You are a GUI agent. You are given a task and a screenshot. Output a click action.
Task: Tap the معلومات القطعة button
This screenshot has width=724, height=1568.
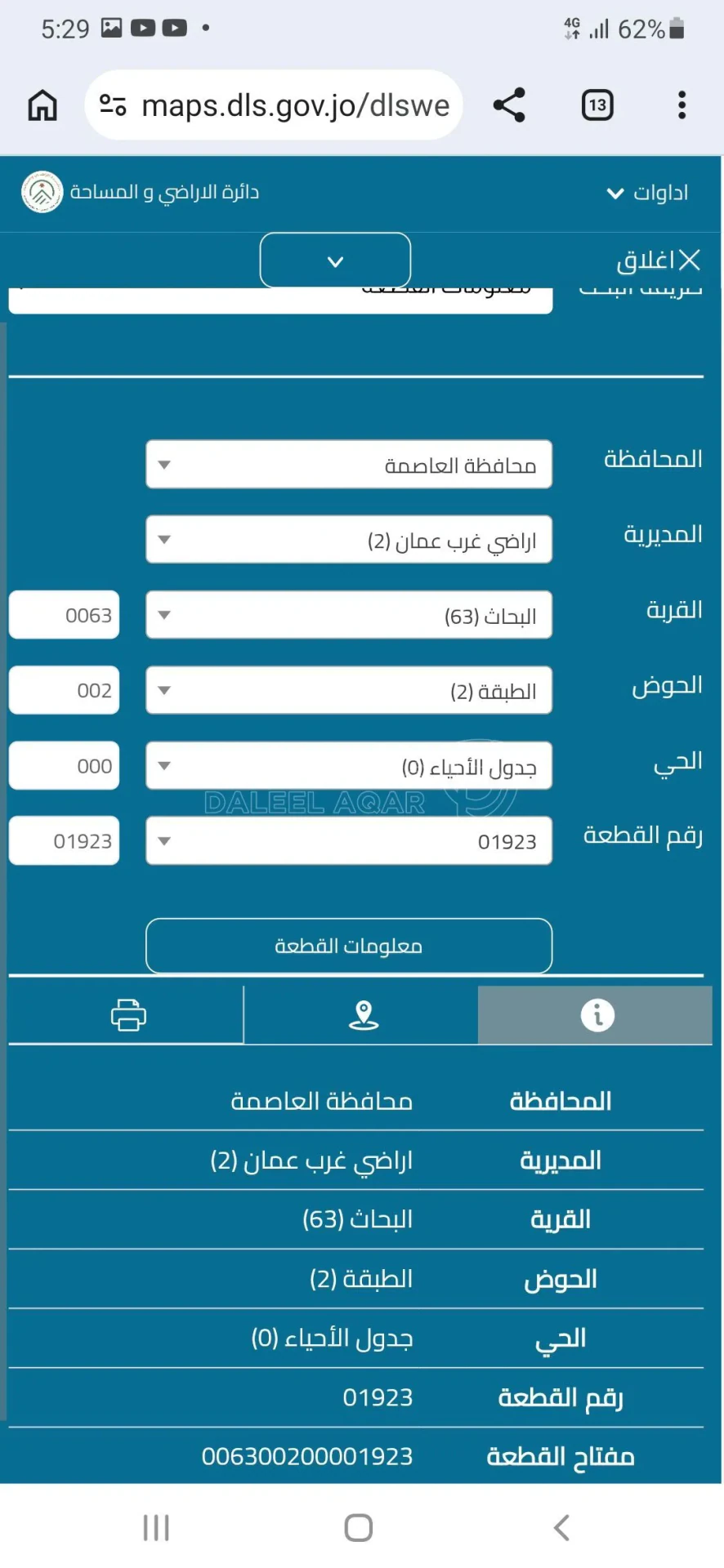[349, 946]
